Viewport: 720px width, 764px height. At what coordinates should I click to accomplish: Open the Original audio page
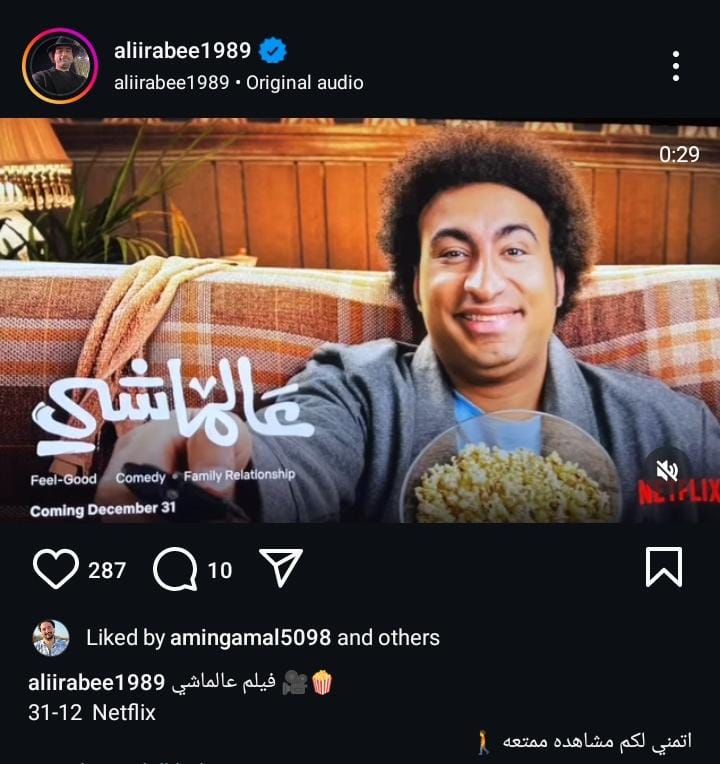point(307,82)
